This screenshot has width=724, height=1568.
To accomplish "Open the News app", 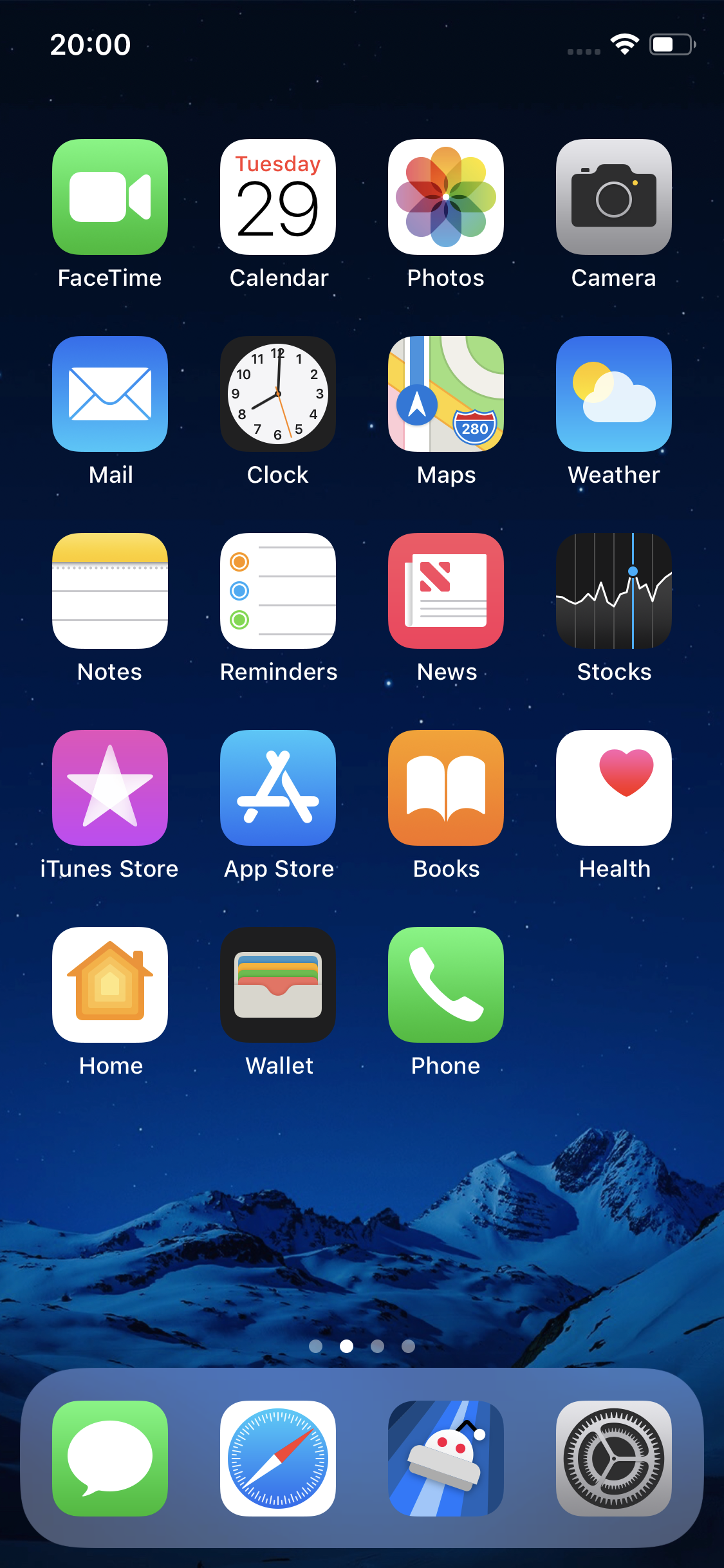I will click(x=446, y=591).
